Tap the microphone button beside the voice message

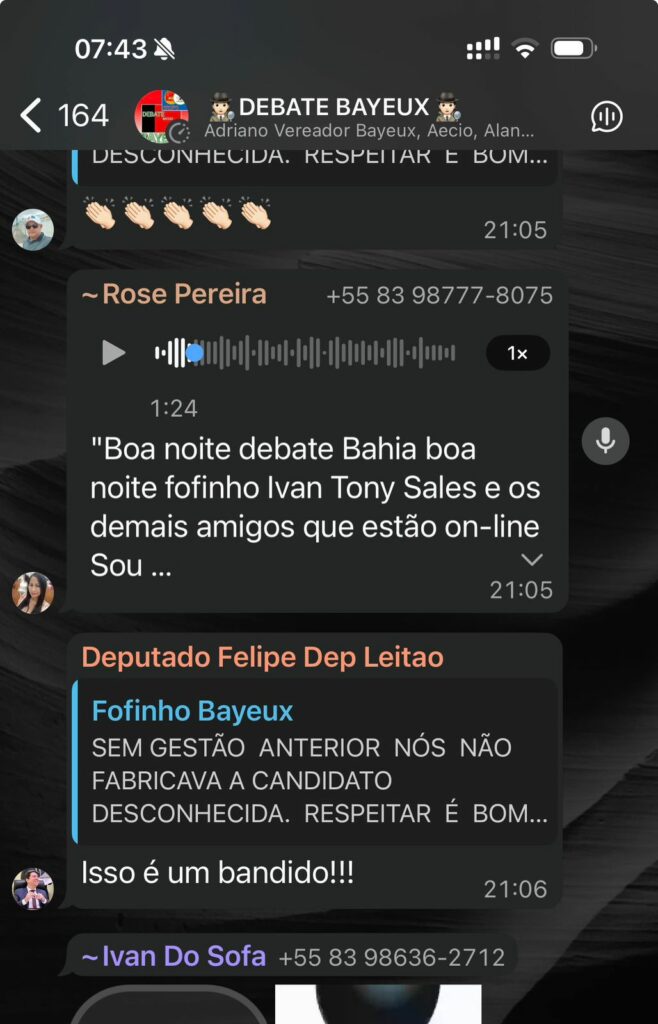pyautogui.click(x=605, y=441)
